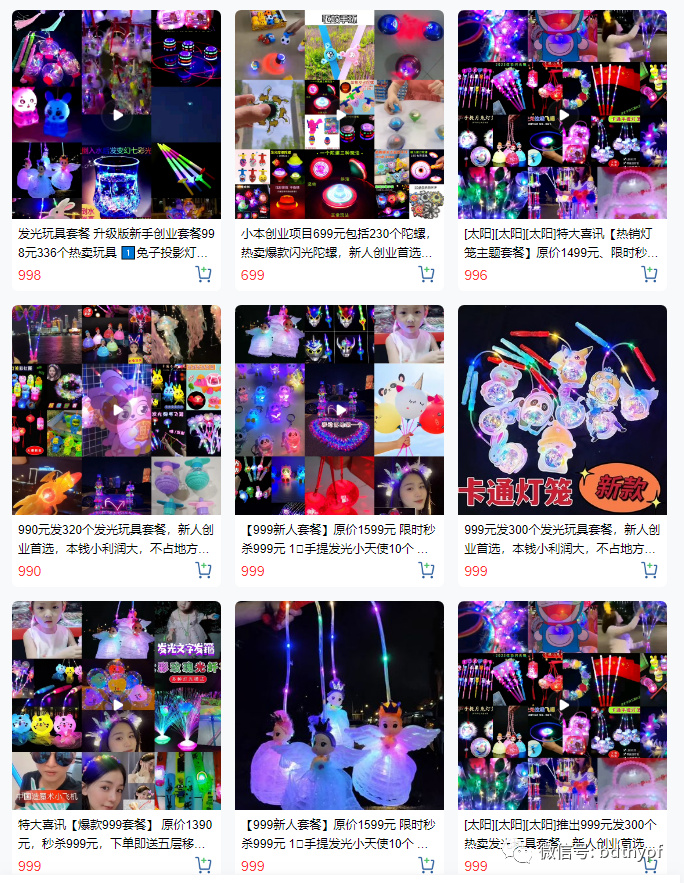Open the 热销灯笼主题套餐 product priced 996
The image size is (684, 883).
tap(562, 114)
